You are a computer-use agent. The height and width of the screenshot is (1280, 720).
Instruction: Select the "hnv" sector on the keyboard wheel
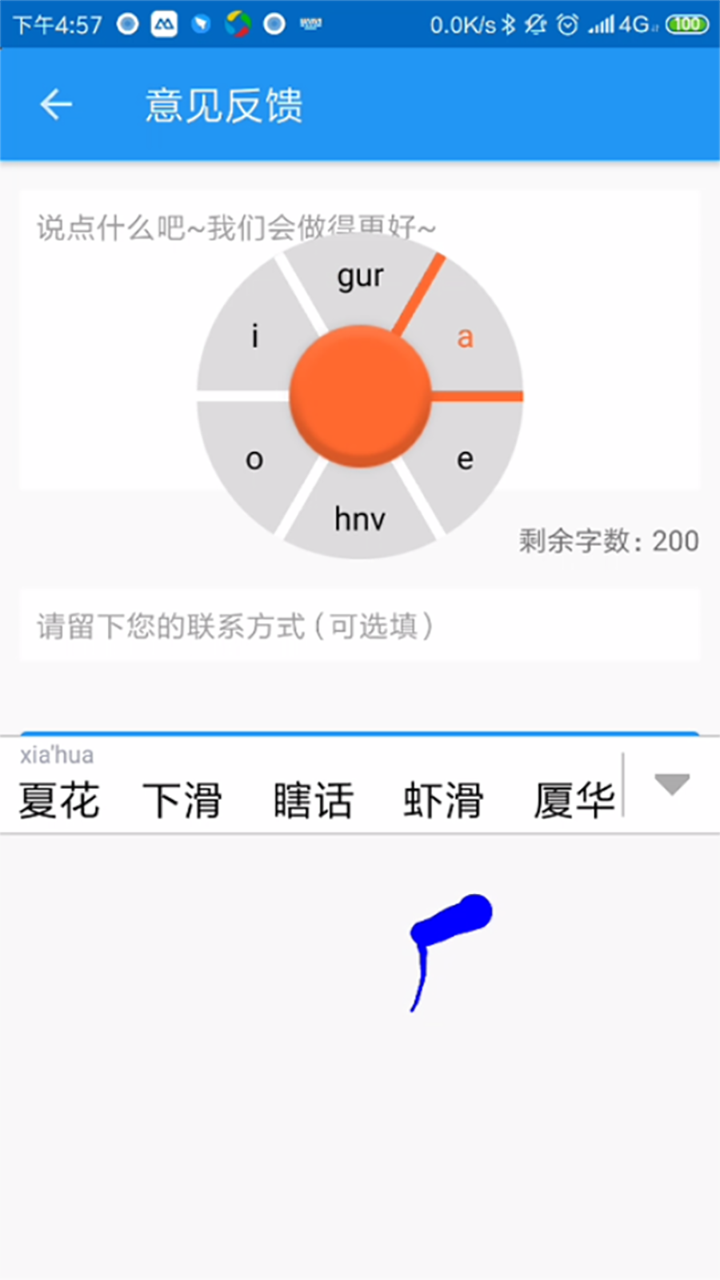click(x=358, y=518)
